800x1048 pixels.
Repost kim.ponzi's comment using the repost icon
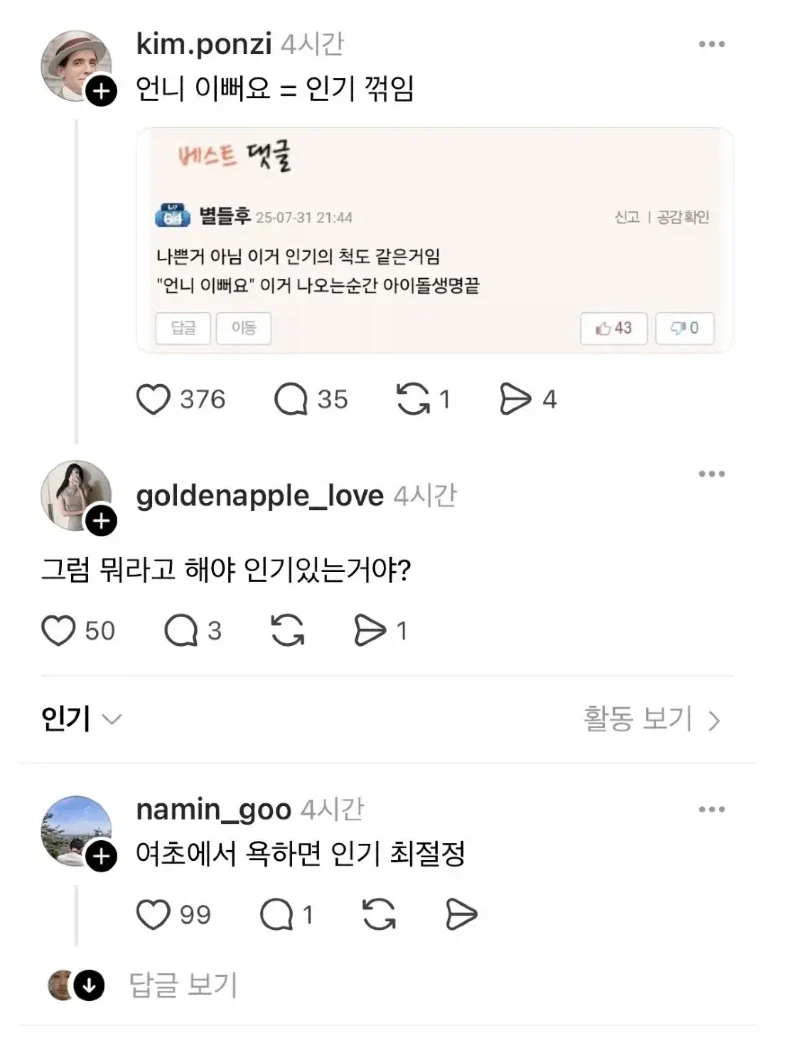pyautogui.click(x=411, y=399)
